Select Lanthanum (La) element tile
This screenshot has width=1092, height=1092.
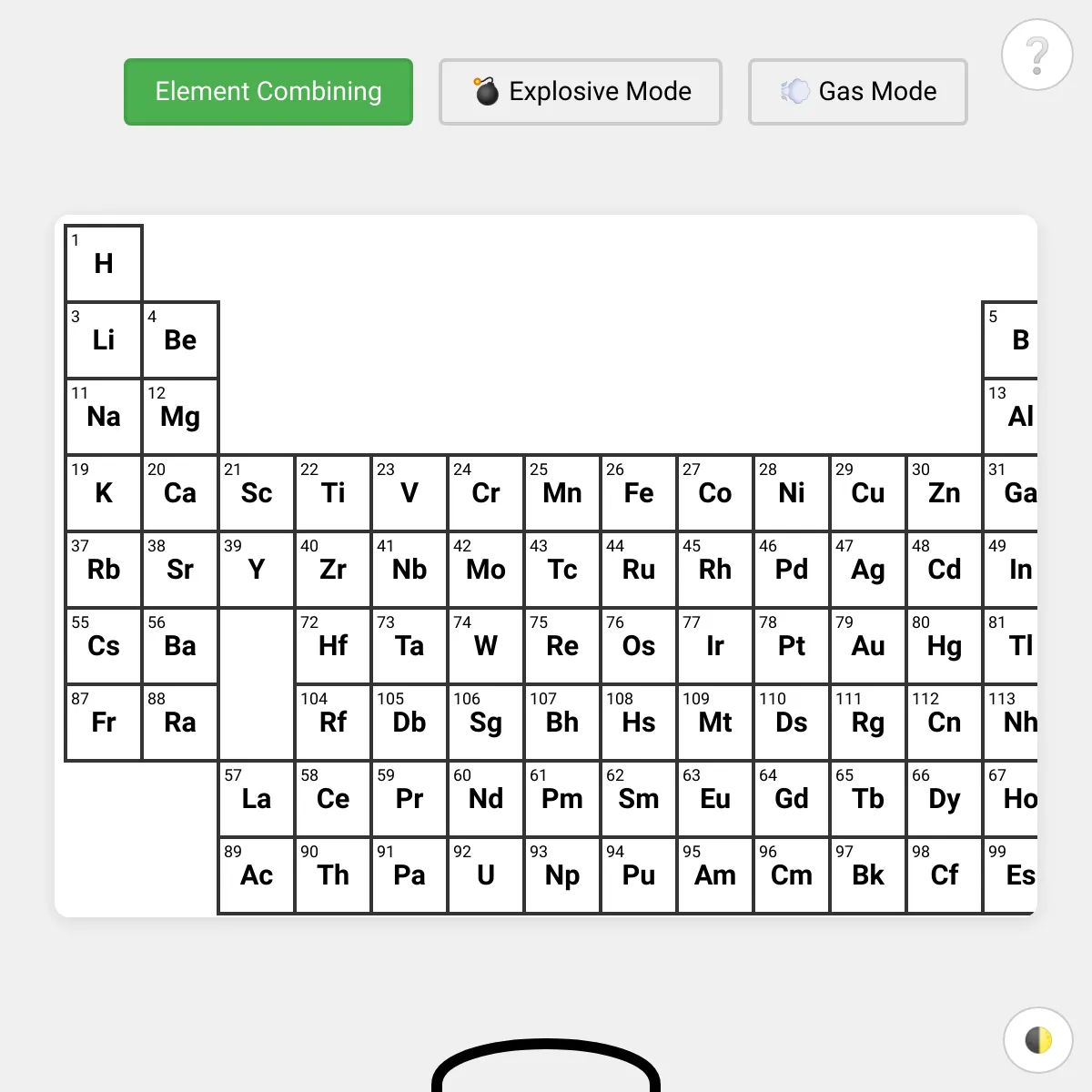coord(257,799)
